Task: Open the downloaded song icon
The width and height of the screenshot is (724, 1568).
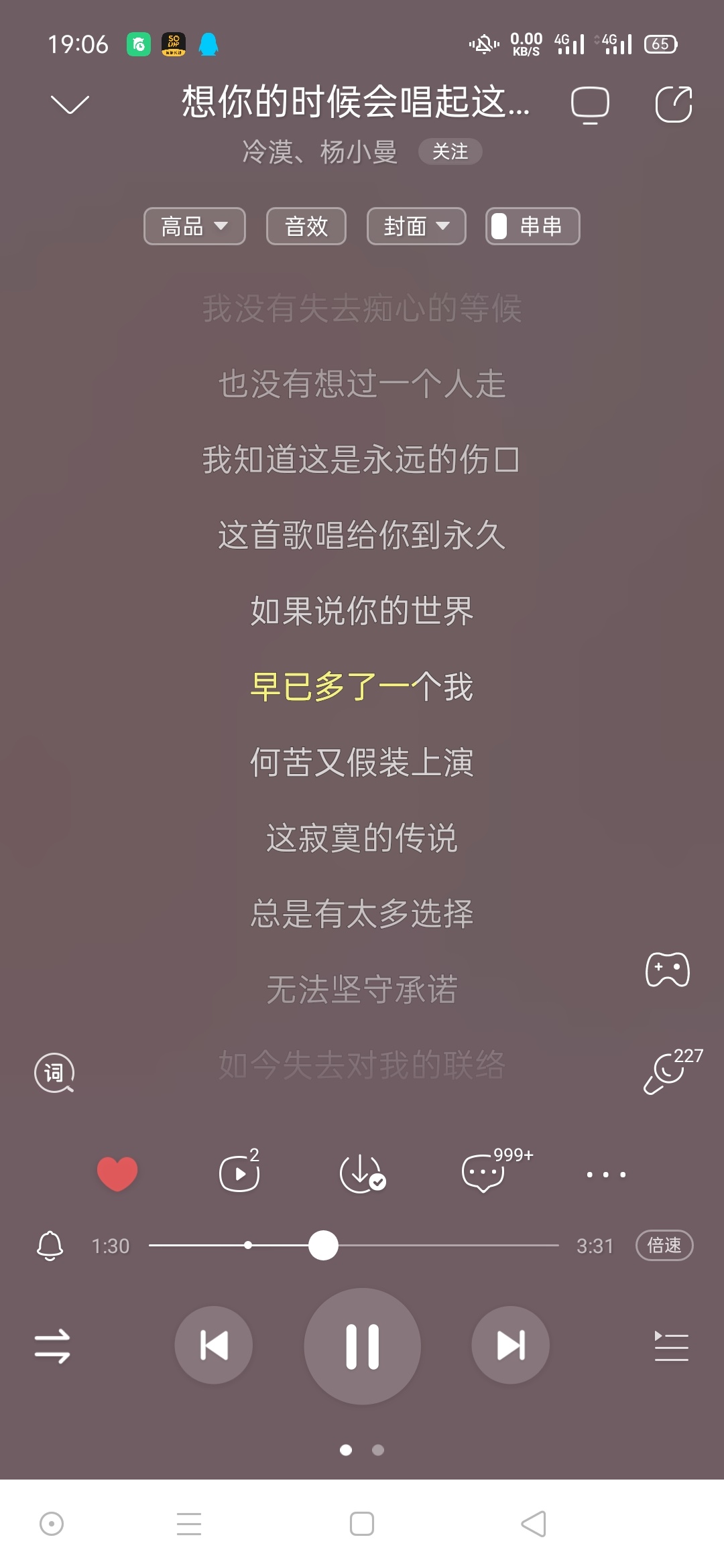Action: [361, 1174]
